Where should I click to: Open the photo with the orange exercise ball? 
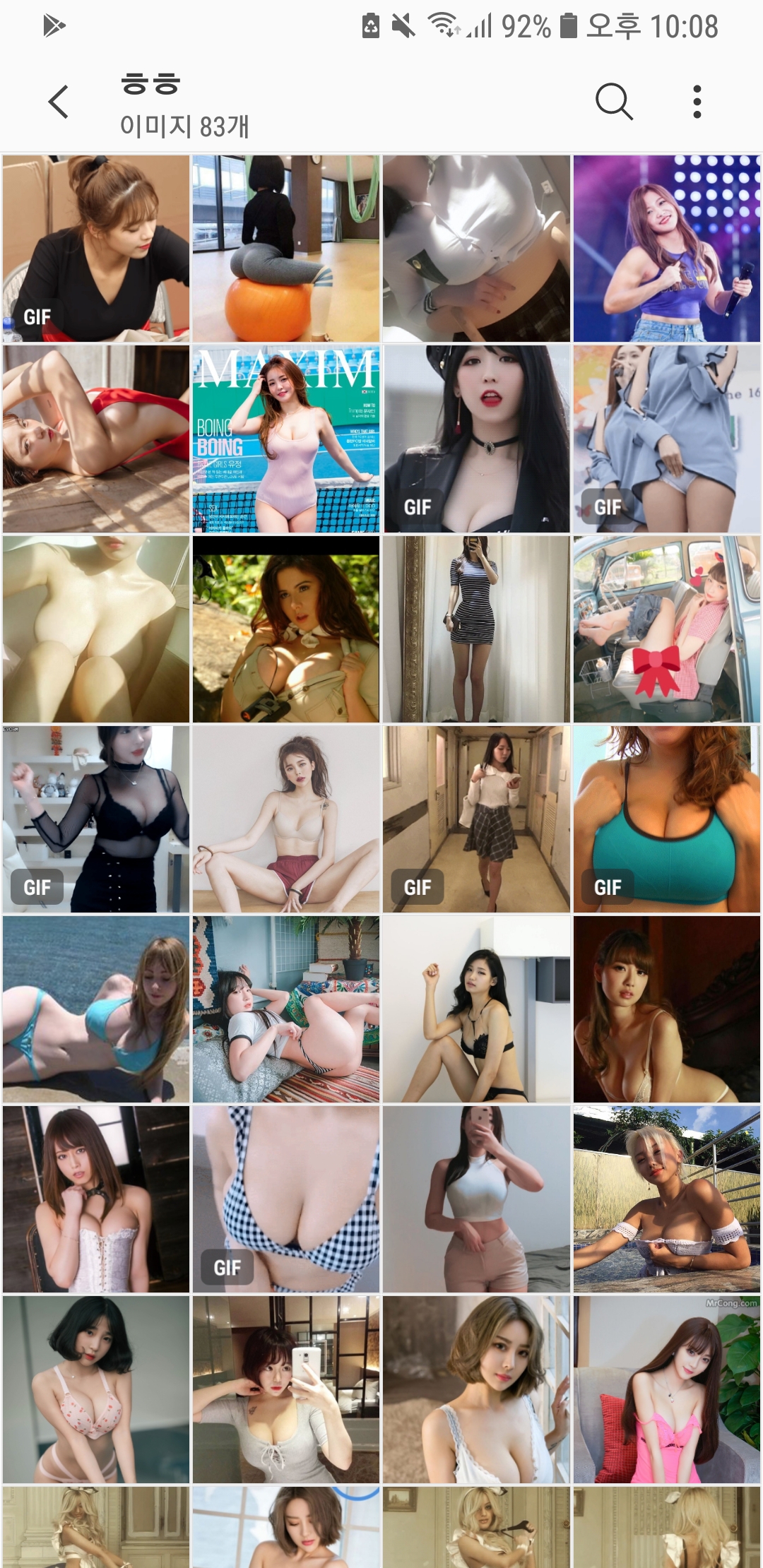[286, 249]
